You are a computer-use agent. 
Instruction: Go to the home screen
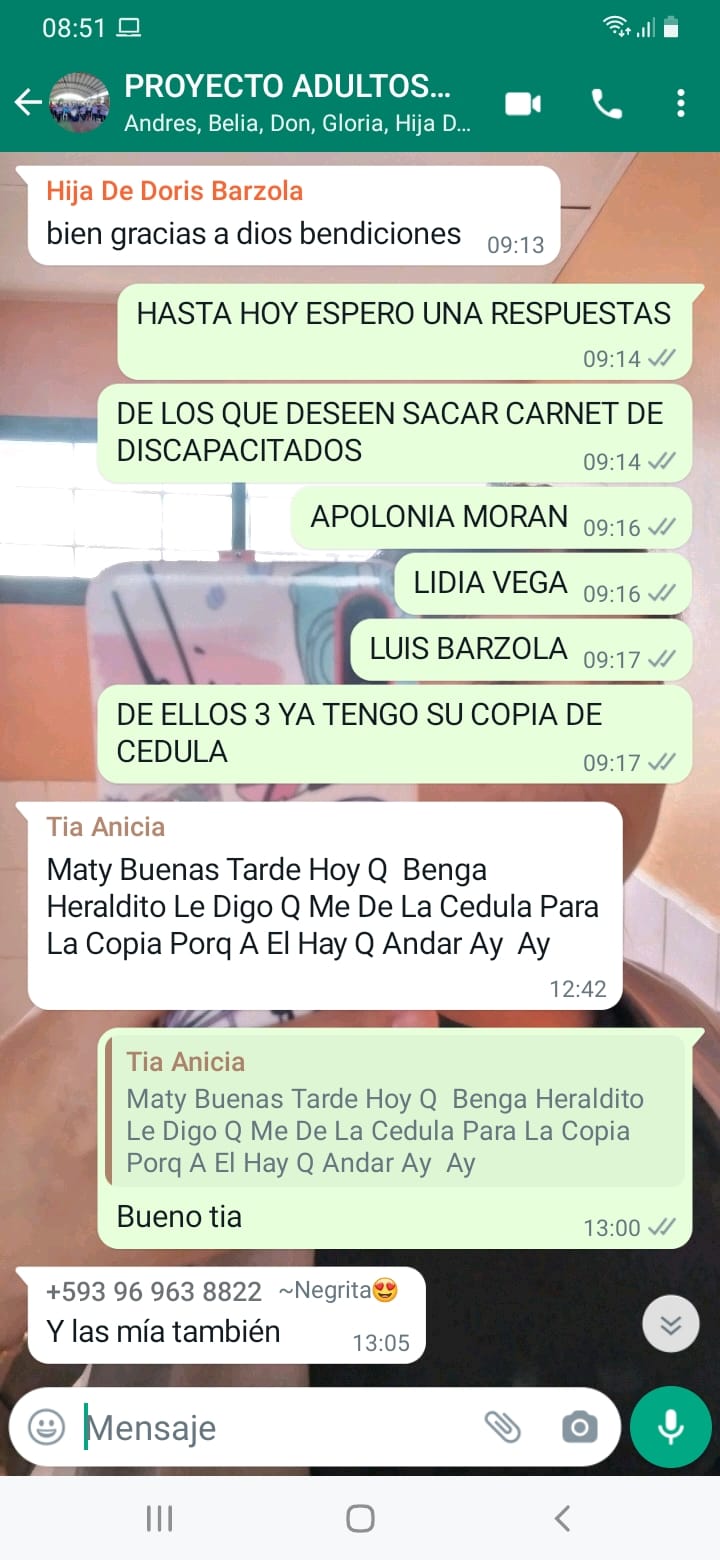[x=360, y=1518]
